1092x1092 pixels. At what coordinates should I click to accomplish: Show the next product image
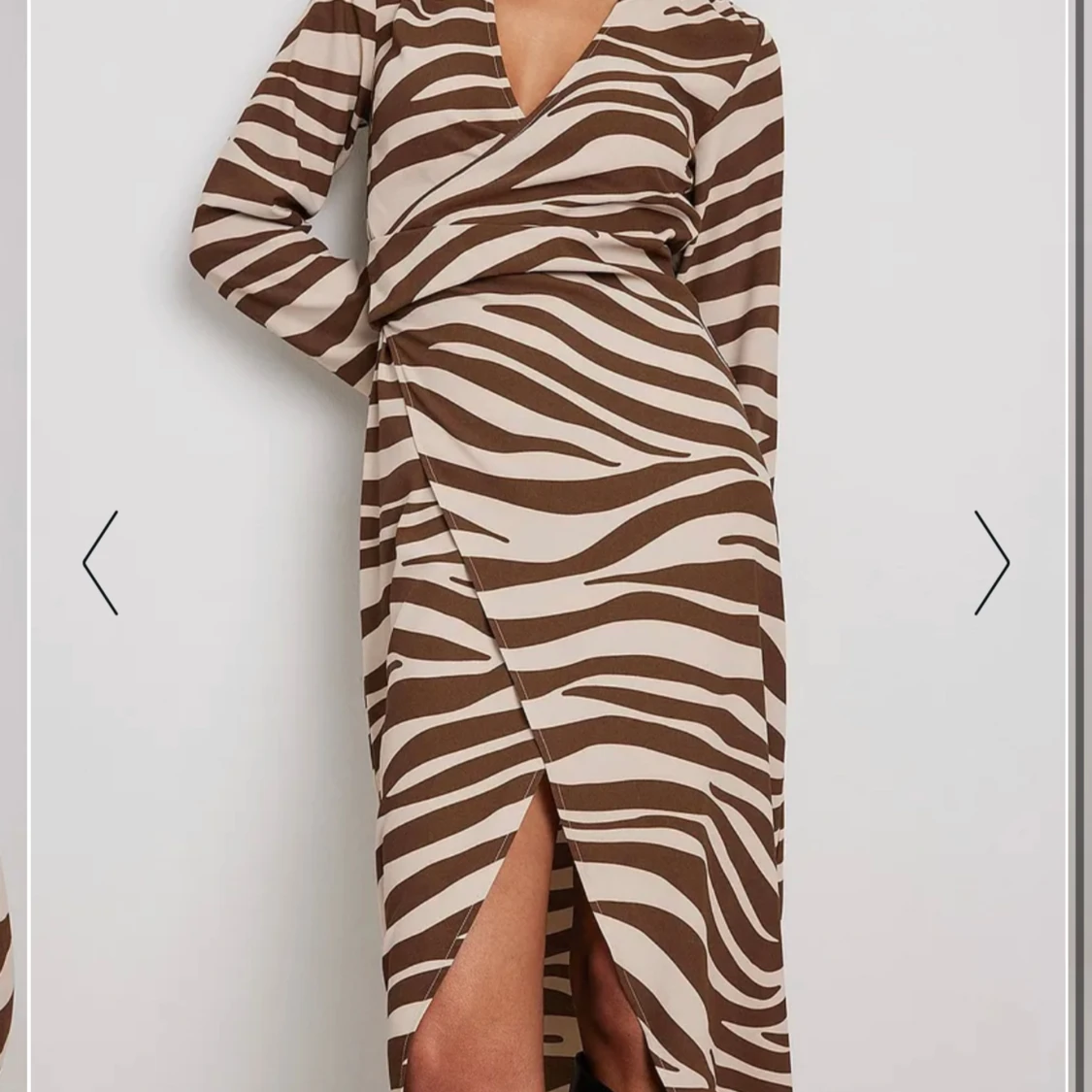(x=991, y=562)
